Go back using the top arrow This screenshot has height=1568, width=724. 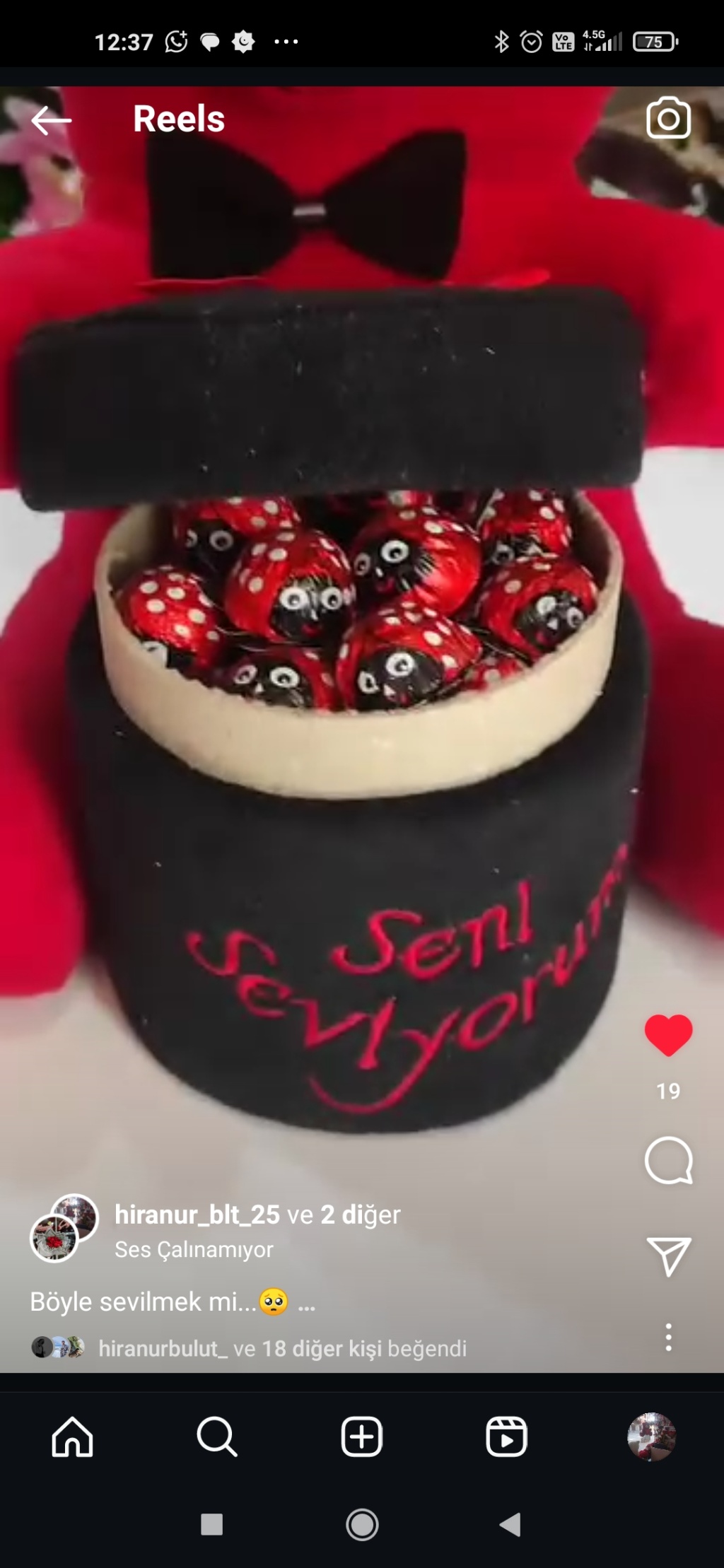[51, 120]
